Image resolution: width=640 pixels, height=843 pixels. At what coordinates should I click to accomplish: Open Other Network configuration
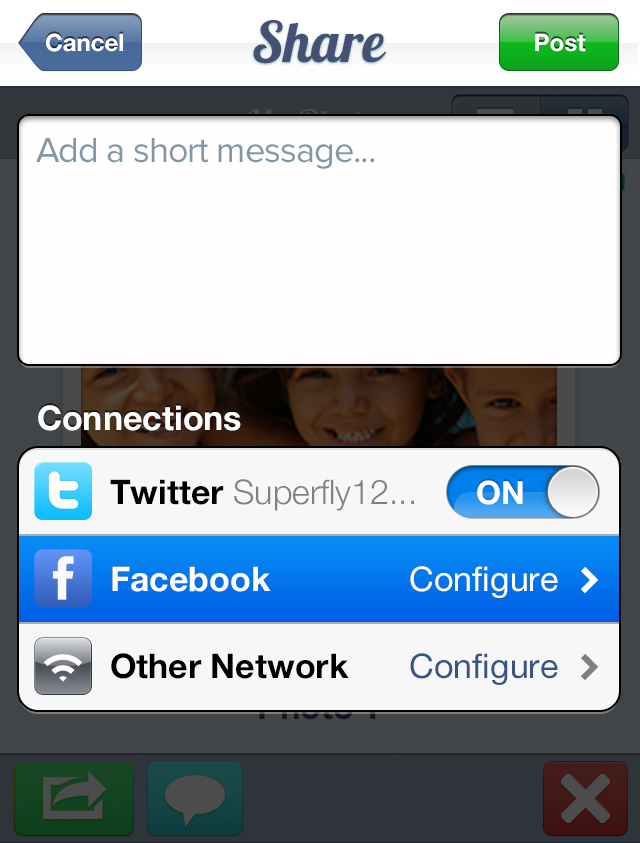[319, 667]
